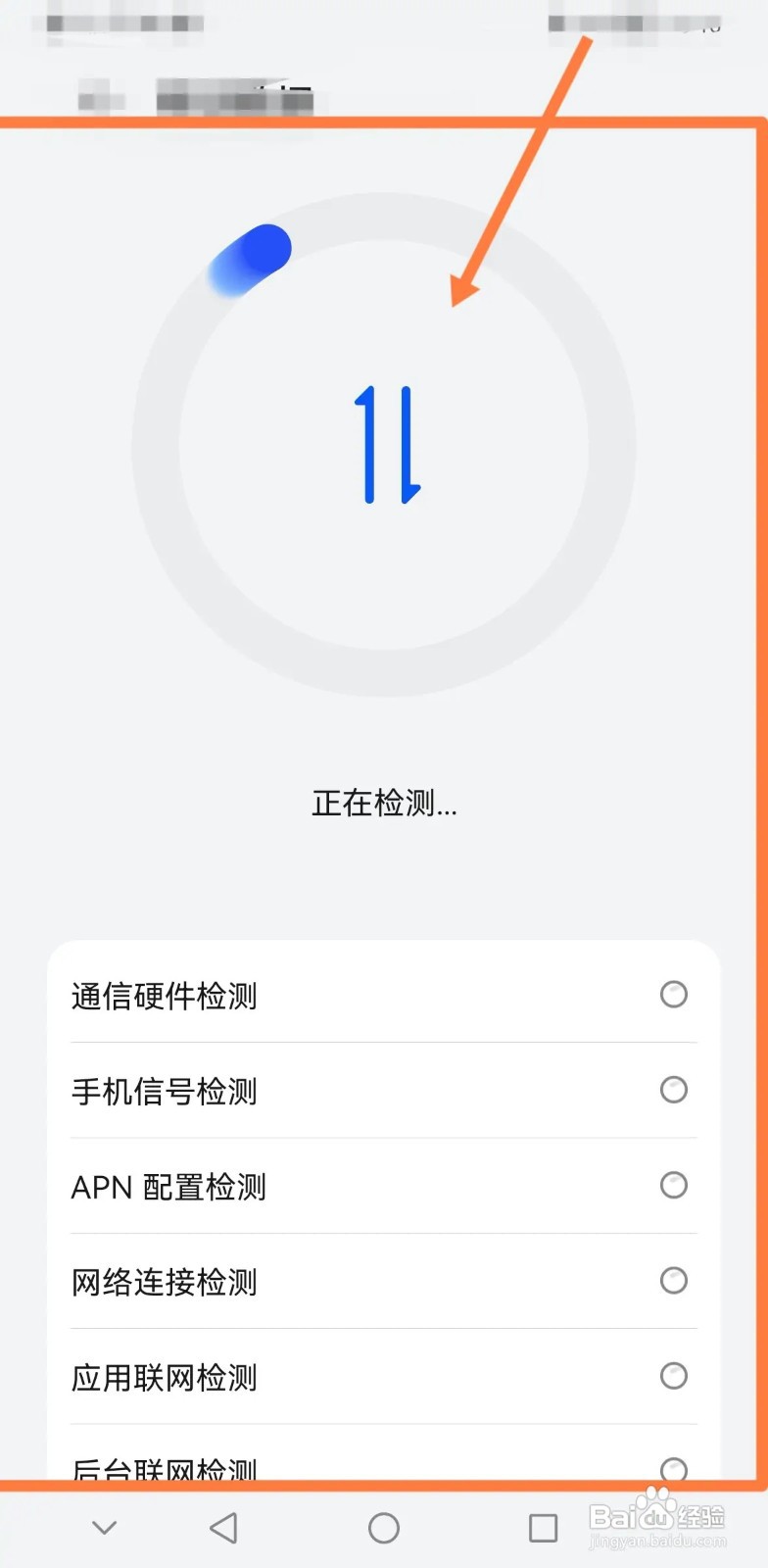Tap the back triangle navigation icon
This screenshot has height=1568, width=768.
[223, 1526]
